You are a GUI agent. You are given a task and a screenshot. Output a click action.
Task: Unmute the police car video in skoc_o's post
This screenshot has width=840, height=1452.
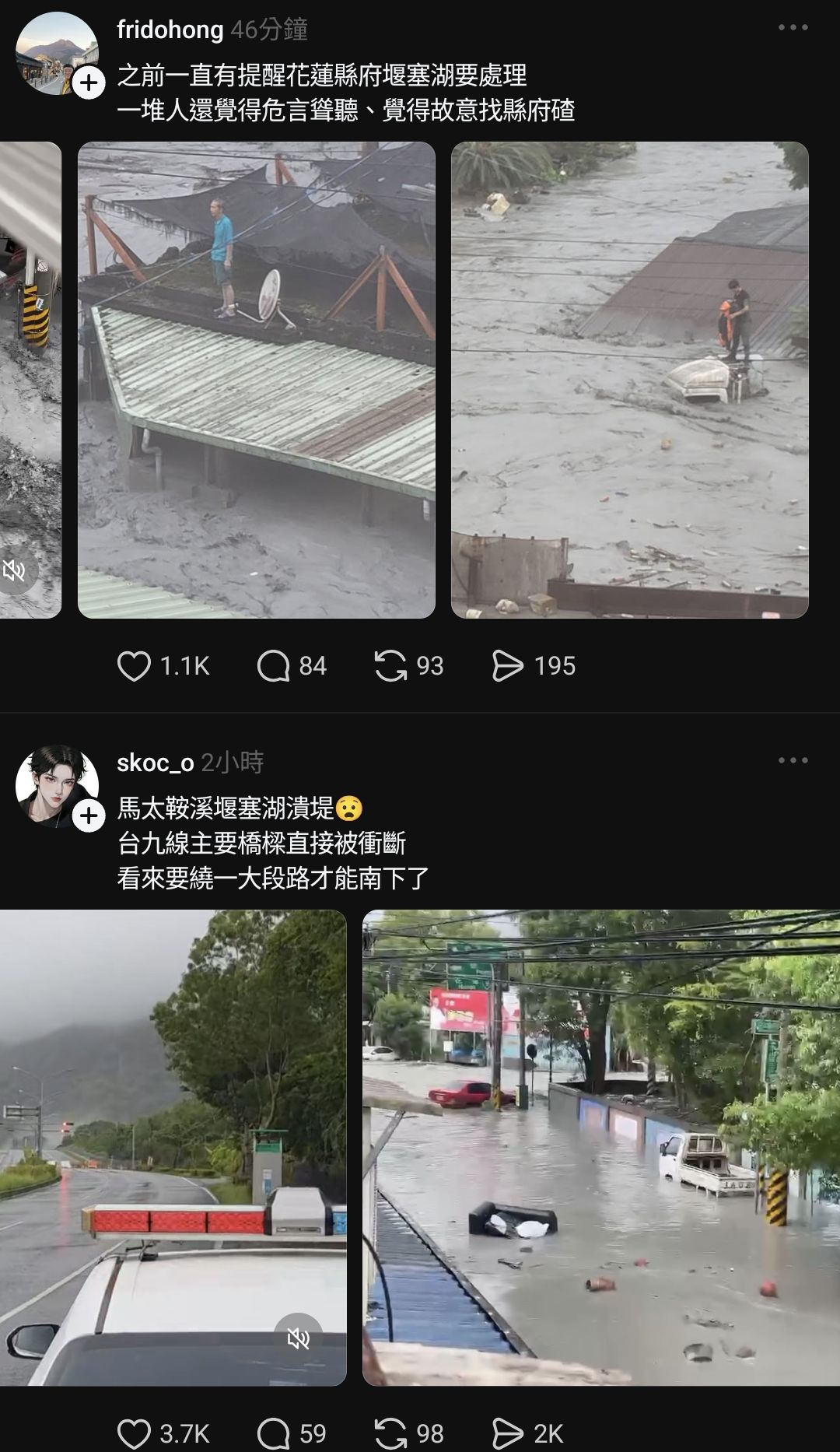click(299, 1338)
